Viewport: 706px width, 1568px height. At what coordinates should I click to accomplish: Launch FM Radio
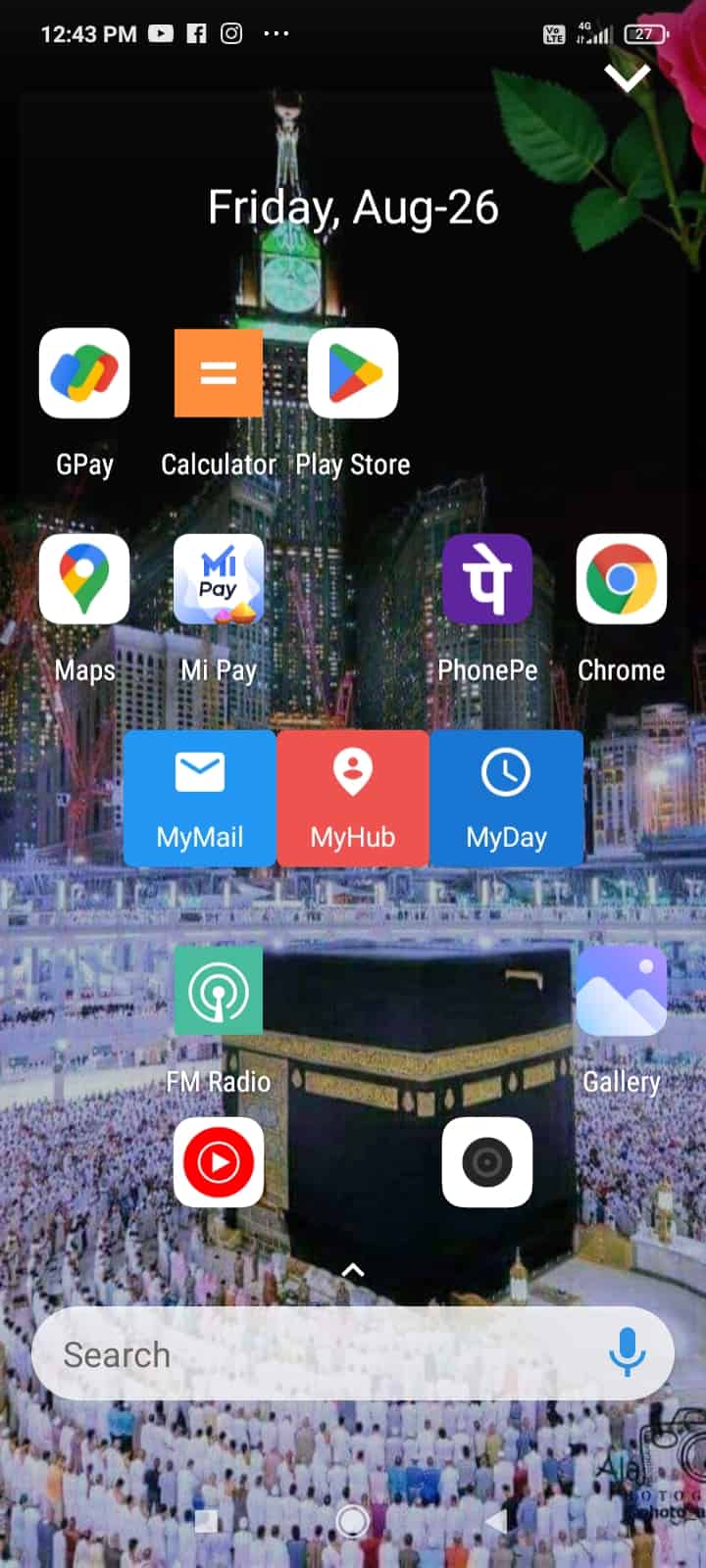pyautogui.click(x=218, y=991)
